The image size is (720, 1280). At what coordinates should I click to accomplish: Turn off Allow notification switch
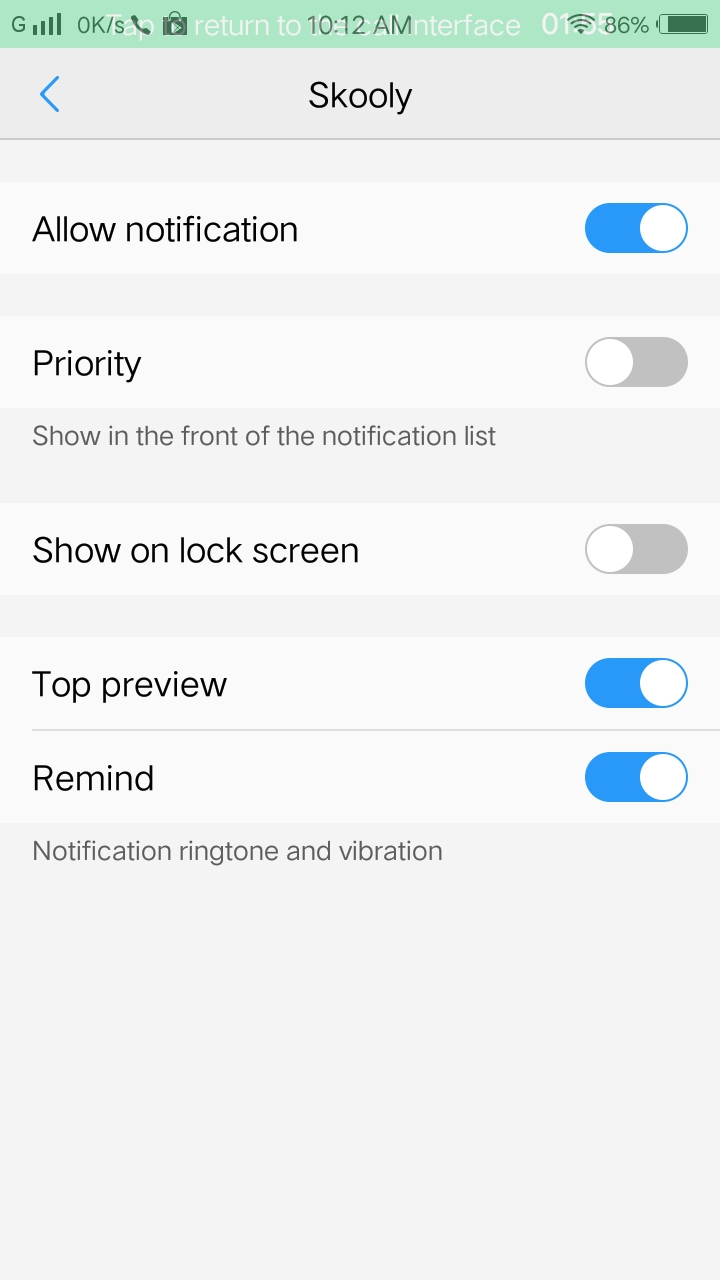636,228
